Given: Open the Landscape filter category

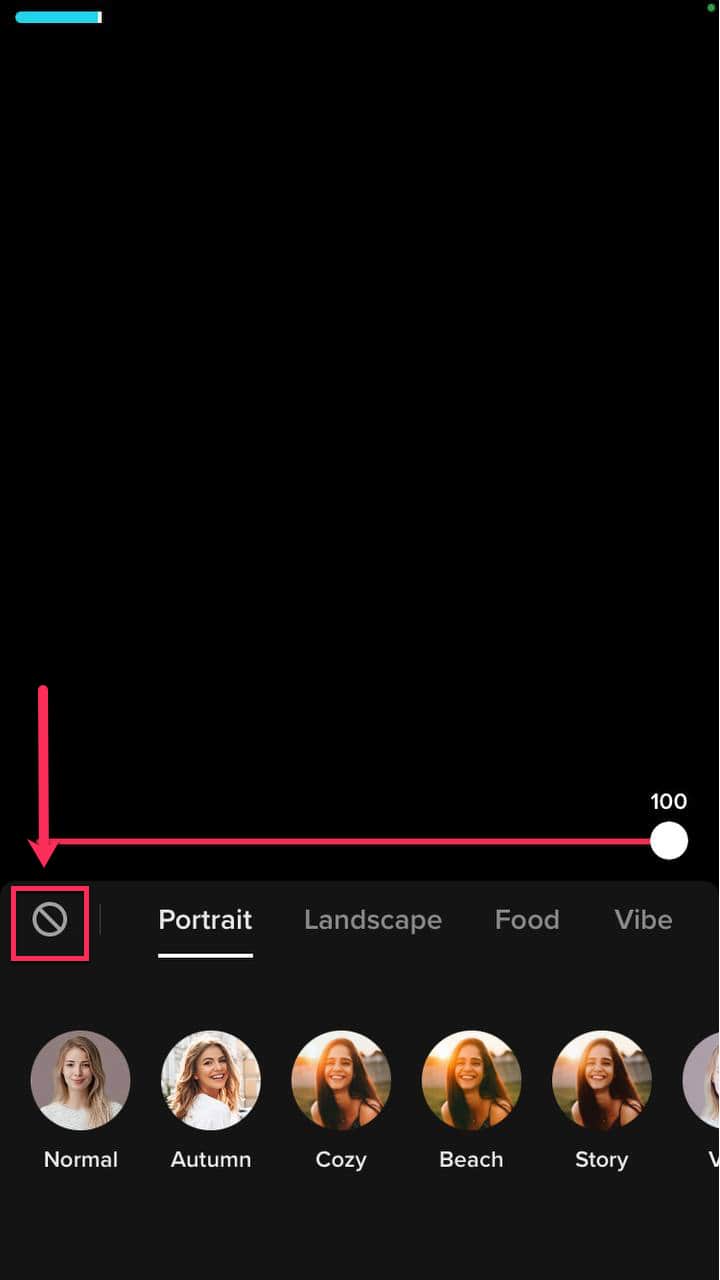Looking at the screenshot, I should pos(372,920).
